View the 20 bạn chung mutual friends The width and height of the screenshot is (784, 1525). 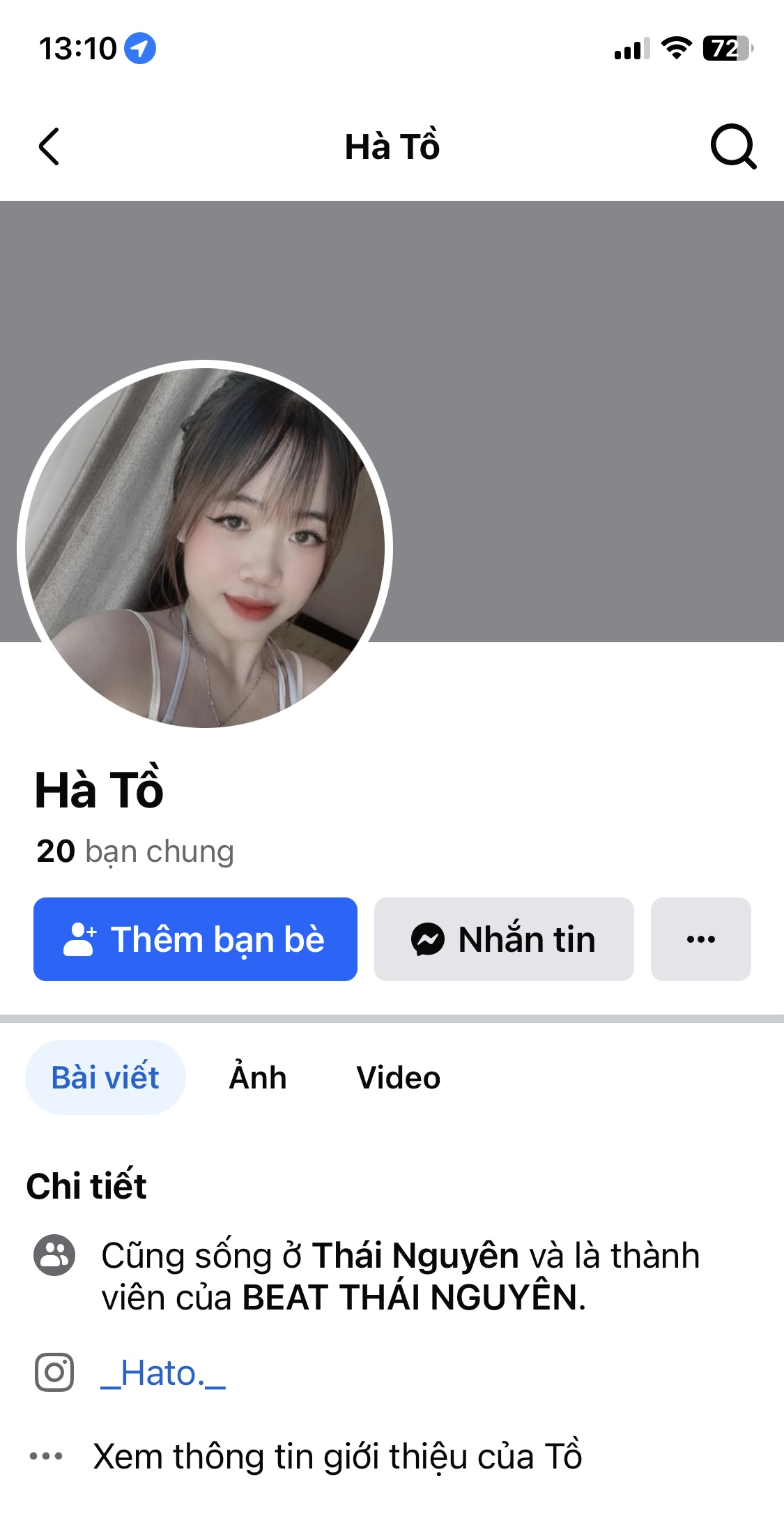135,851
